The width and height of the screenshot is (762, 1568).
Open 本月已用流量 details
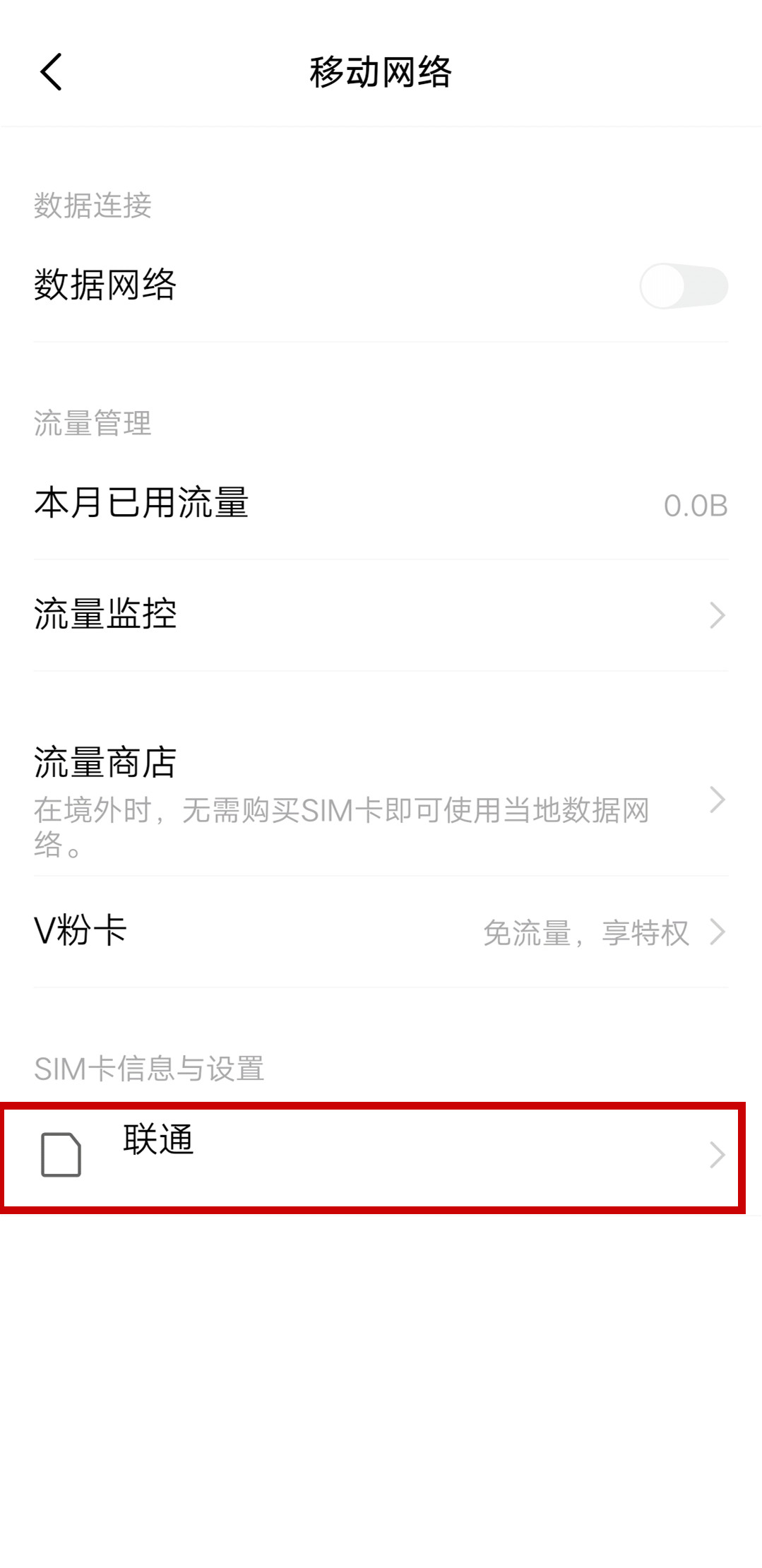[x=381, y=504]
